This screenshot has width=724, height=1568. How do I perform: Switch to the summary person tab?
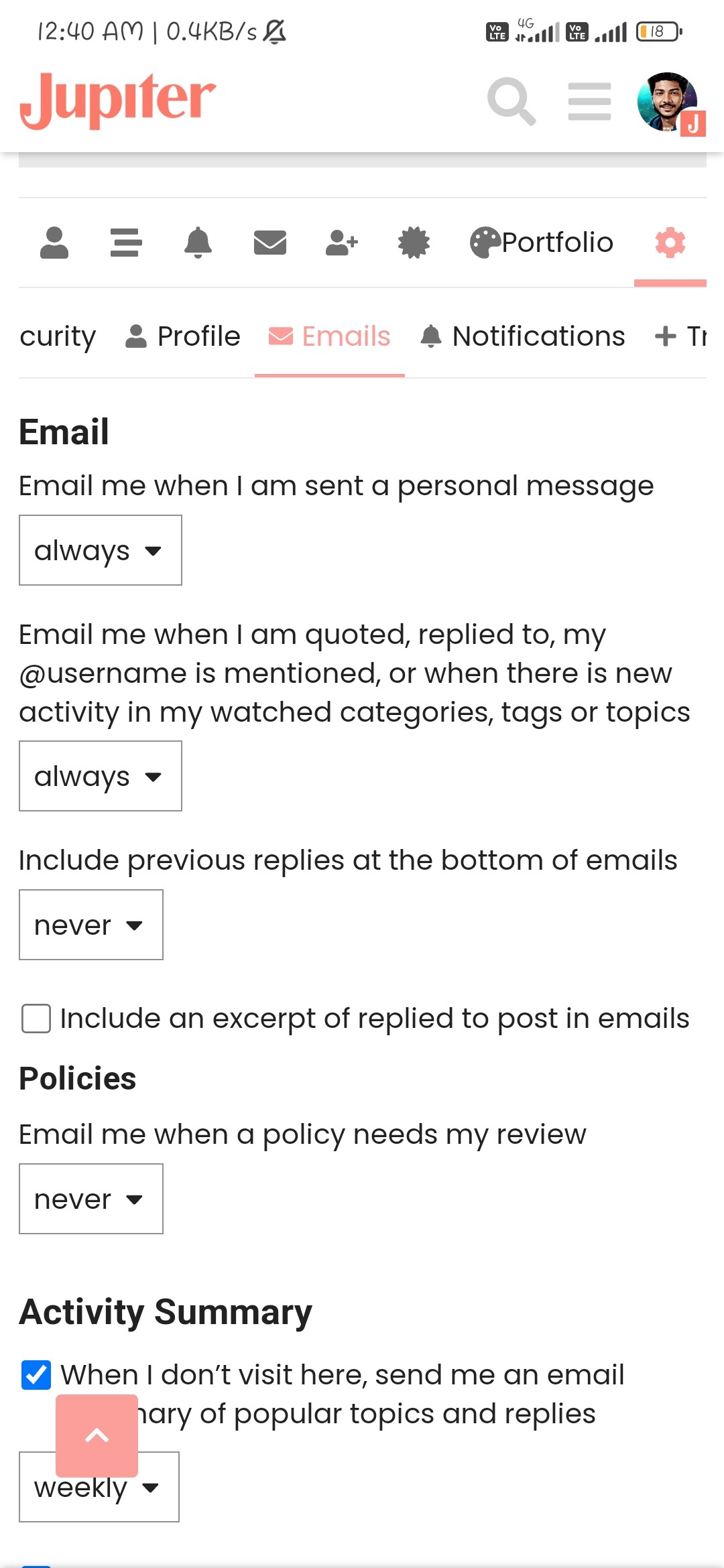click(54, 243)
